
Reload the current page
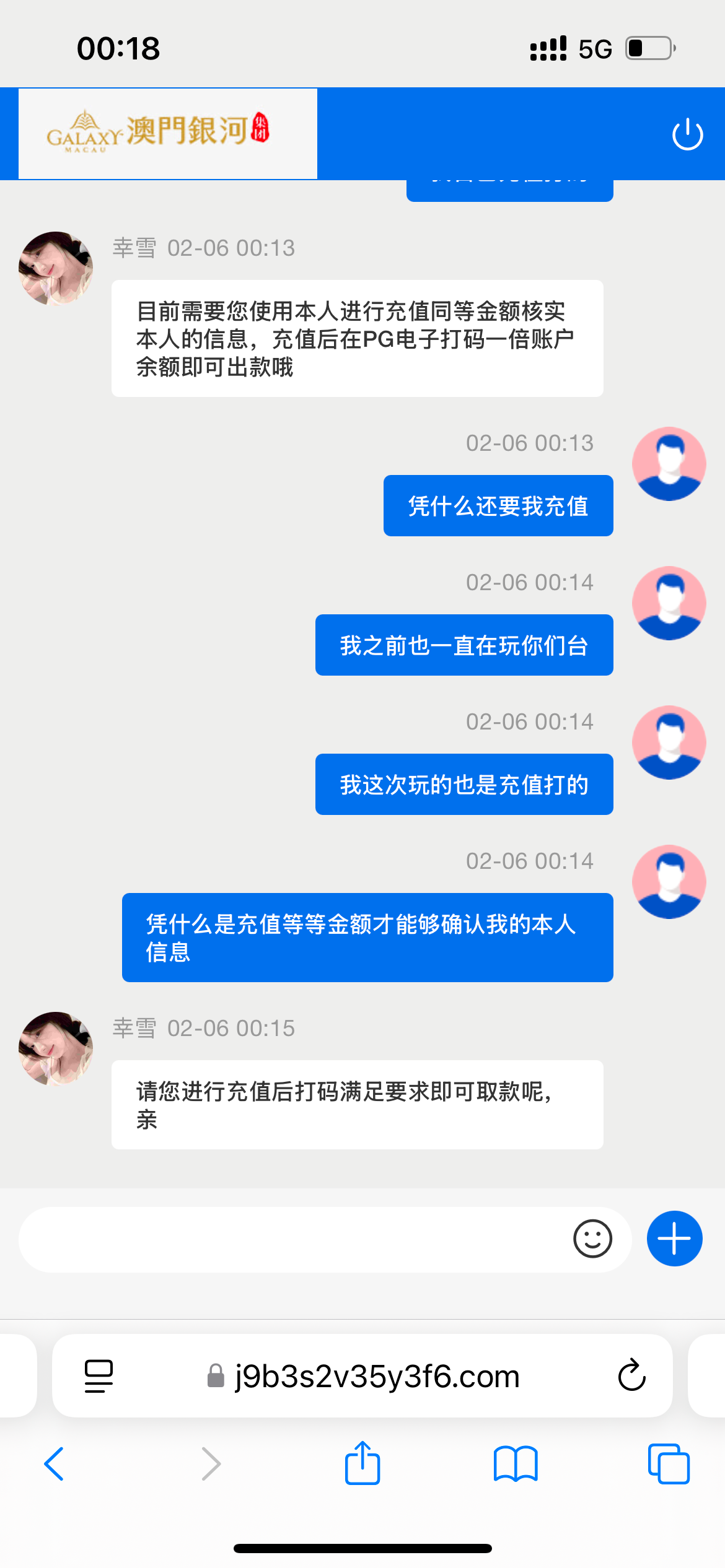pos(631,1376)
